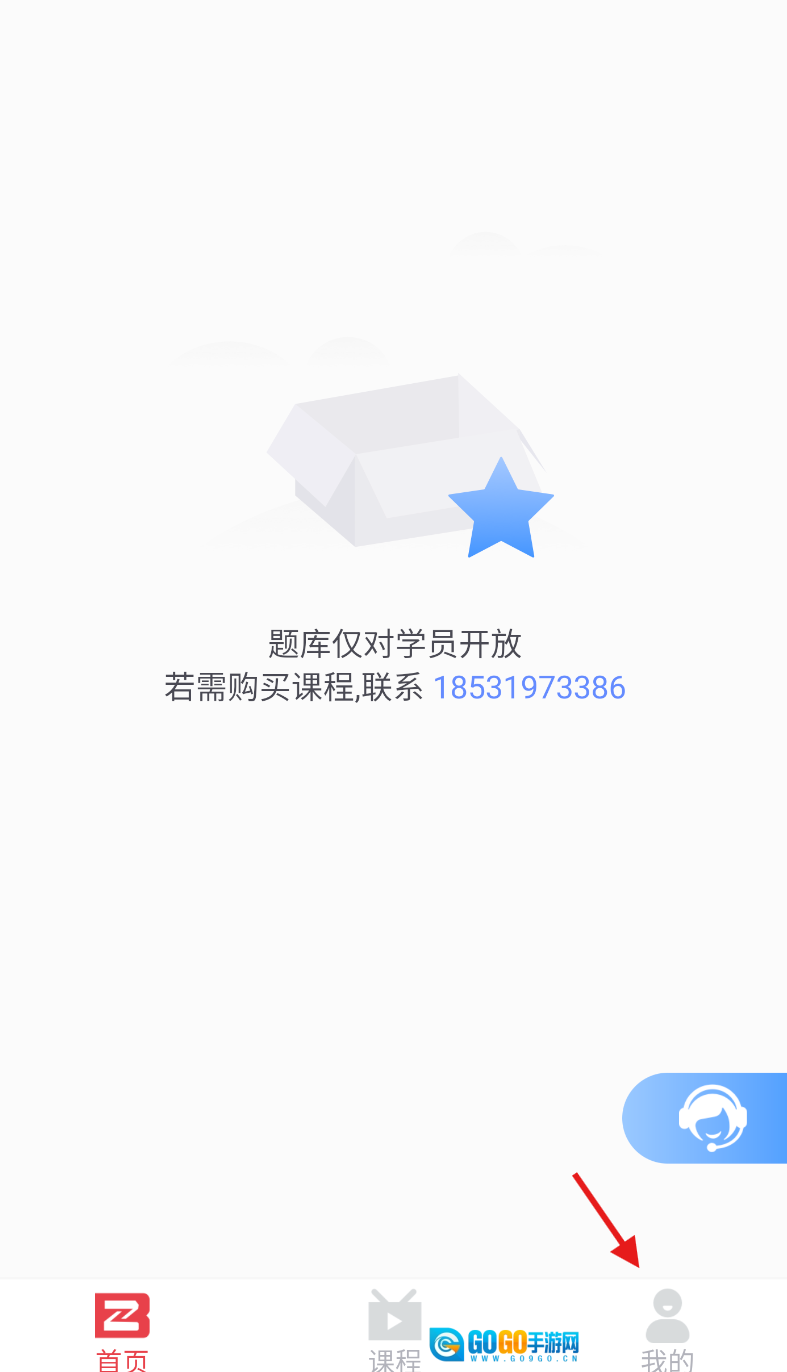787x1372 pixels.
Task: Open the customer service headset button
Action: (x=710, y=1118)
